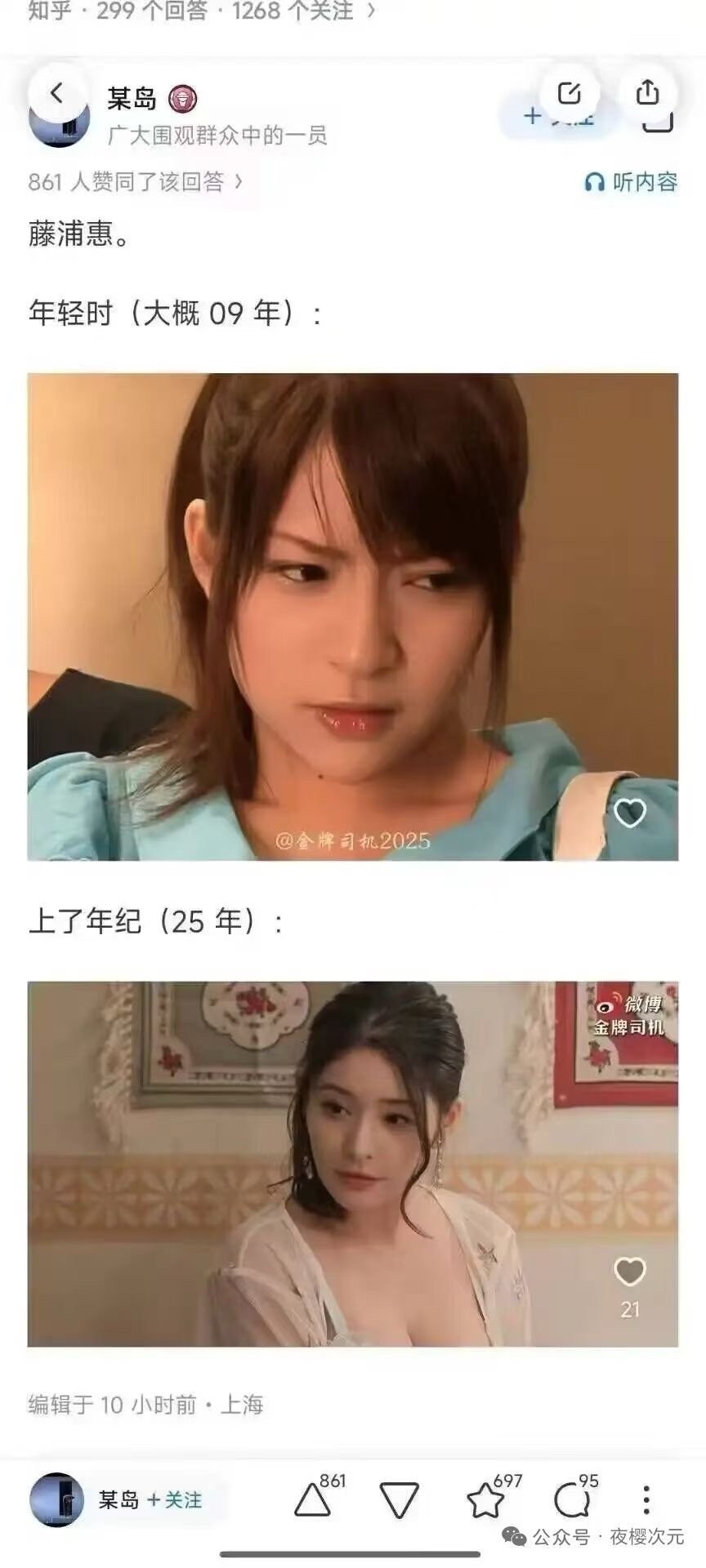Open the image under 上了年纪 caption
The width and height of the screenshot is (706, 1568).
pos(352,1164)
